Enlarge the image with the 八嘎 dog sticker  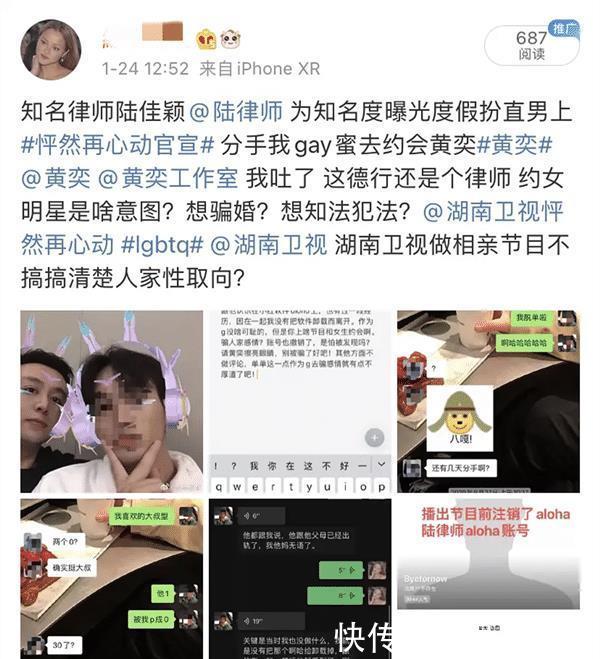488,400
